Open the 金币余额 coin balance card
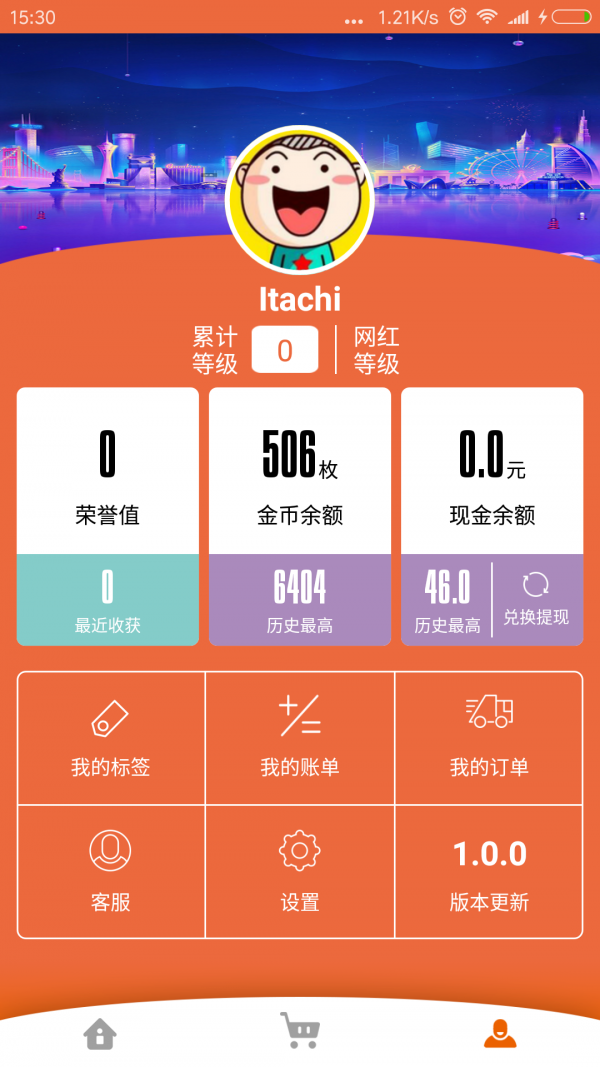This screenshot has height=1067, width=600. click(x=300, y=472)
